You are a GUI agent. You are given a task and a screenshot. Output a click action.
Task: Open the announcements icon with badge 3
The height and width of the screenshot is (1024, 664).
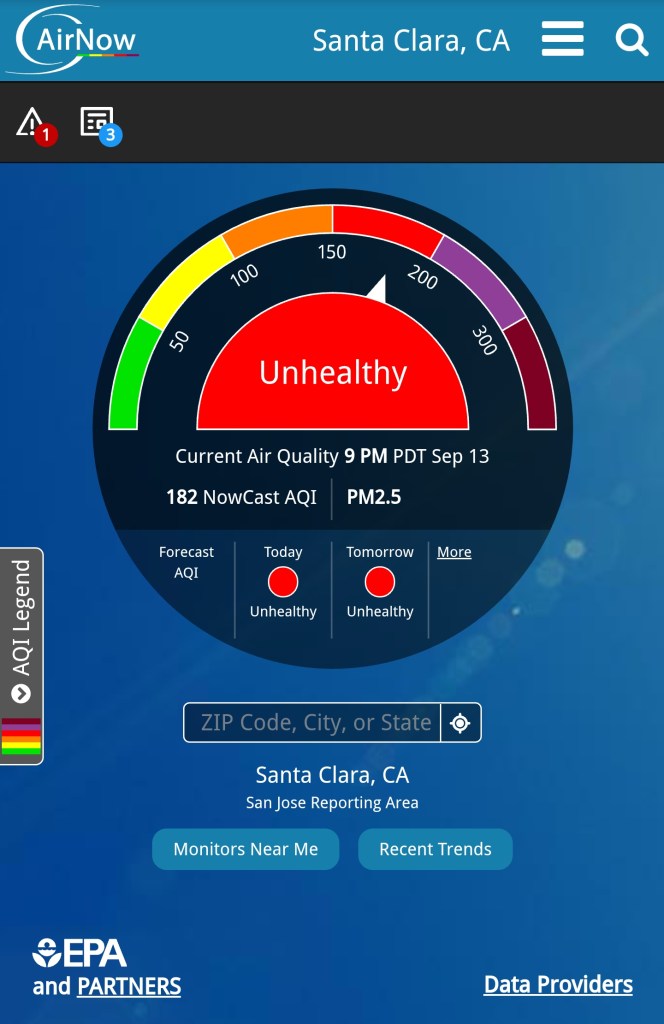[98, 124]
